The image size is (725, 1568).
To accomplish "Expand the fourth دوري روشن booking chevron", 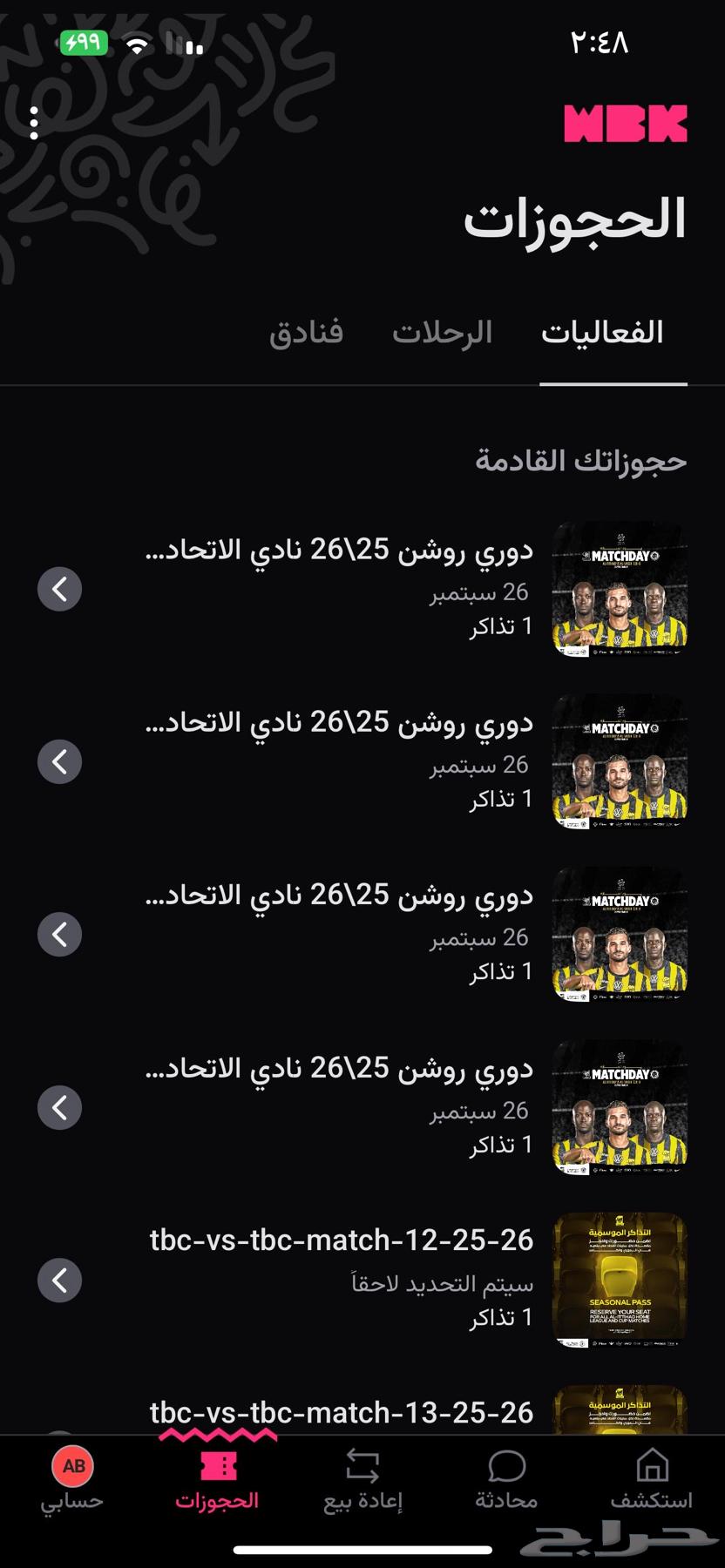I will click(x=59, y=1108).
